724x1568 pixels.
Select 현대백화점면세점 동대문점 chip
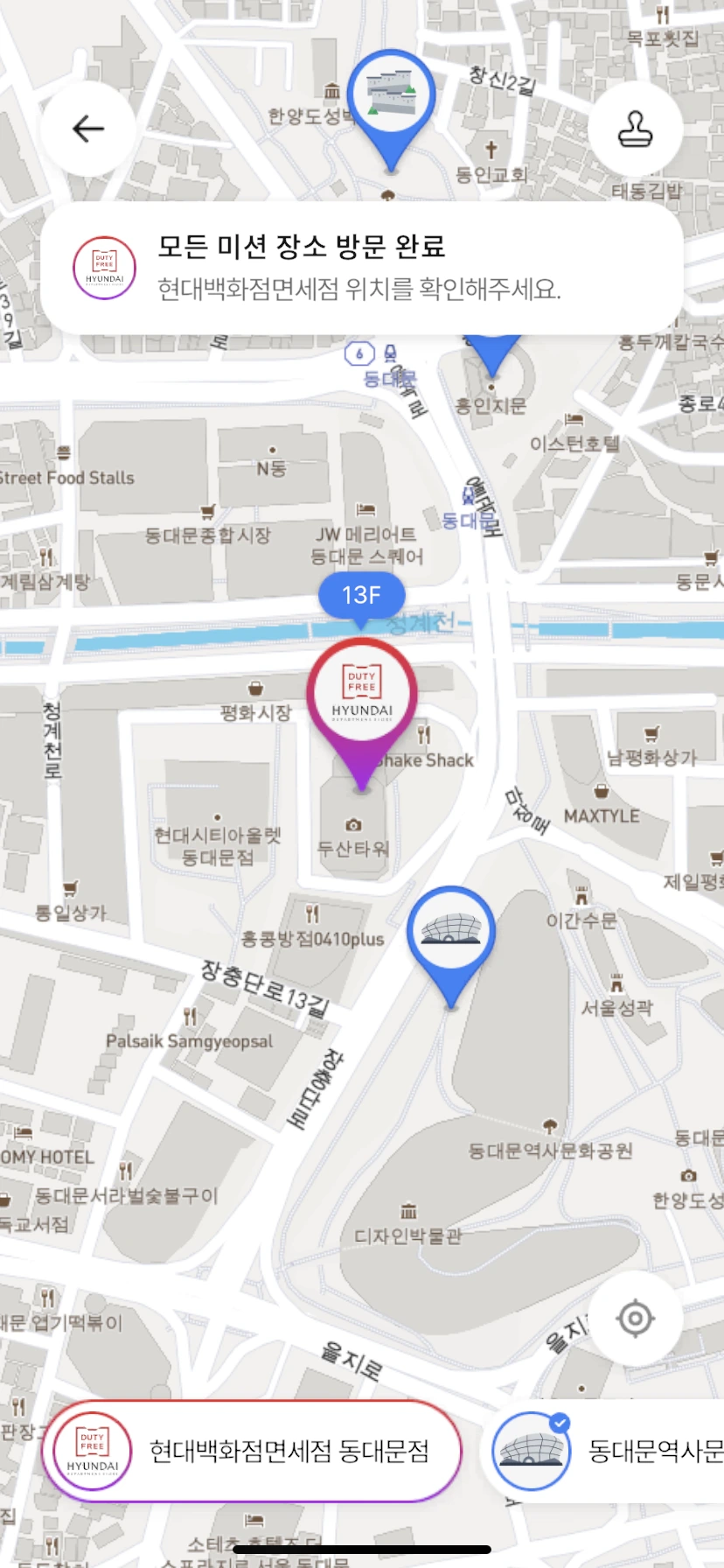251,1450
